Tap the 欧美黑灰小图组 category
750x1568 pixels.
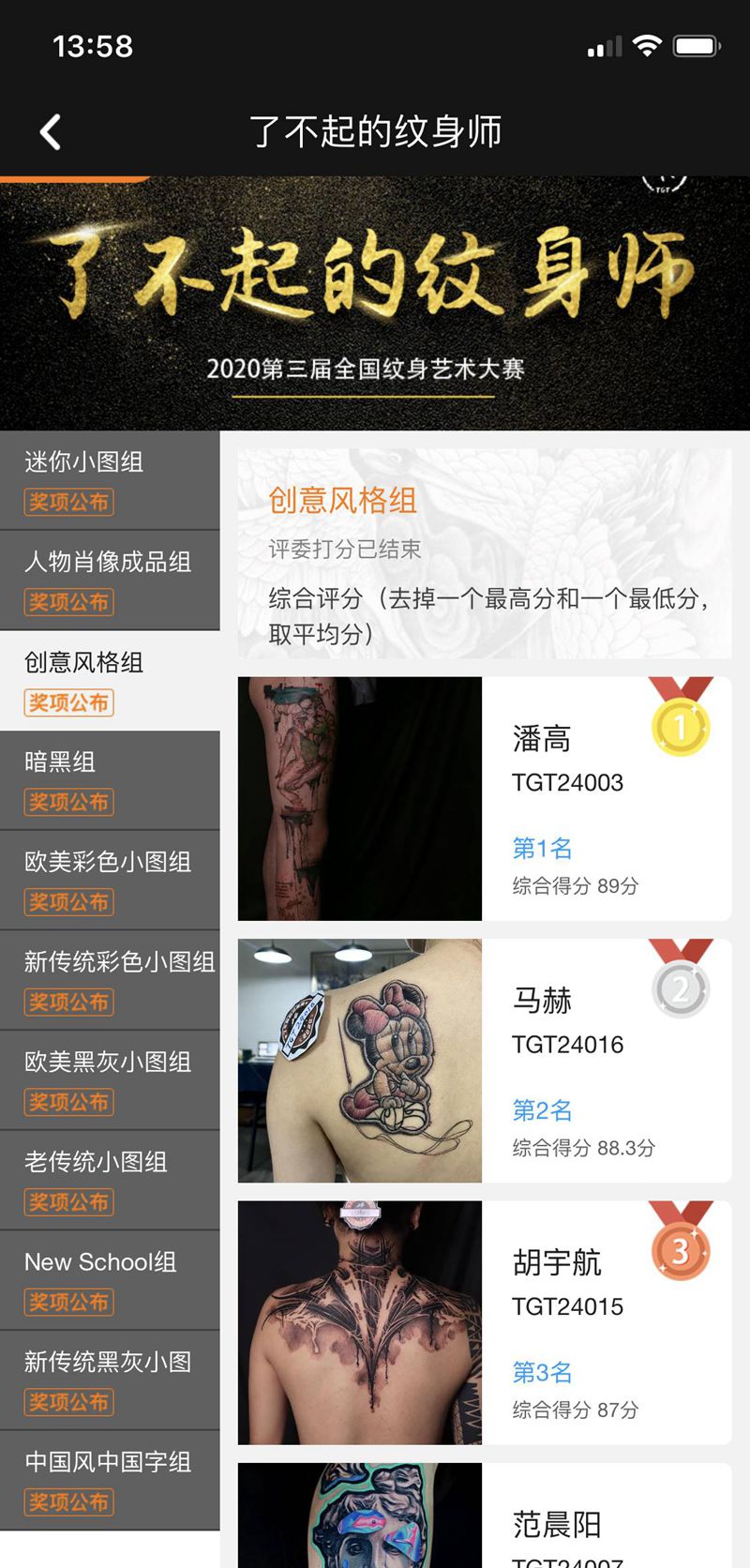[x=109, y=1080]
